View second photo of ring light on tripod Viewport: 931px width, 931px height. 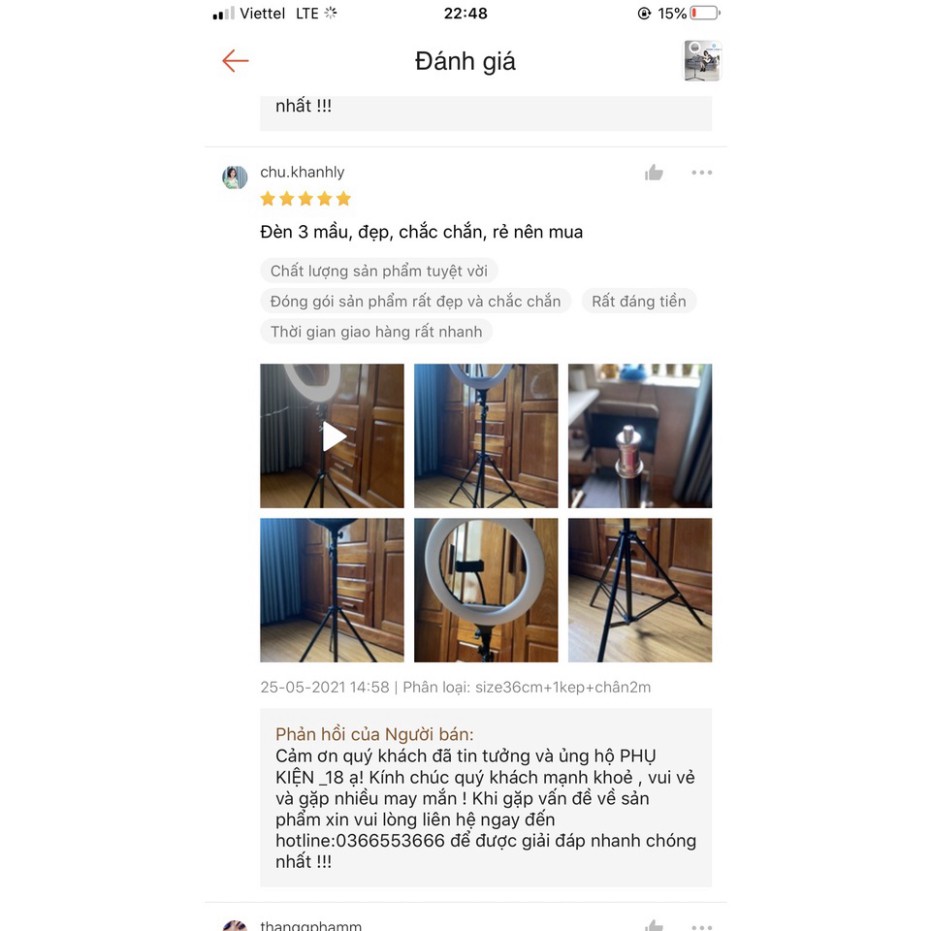click(x=486, y=436)
